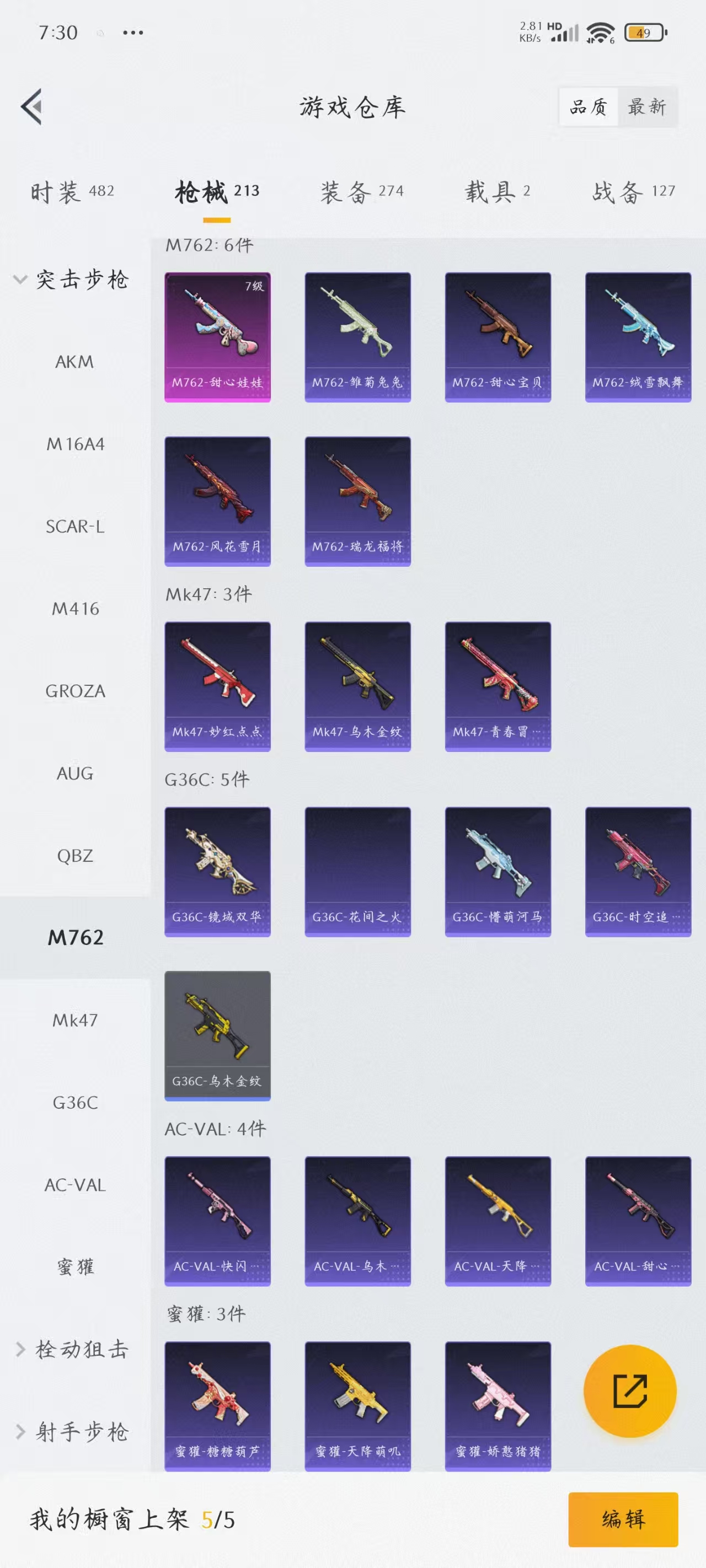The width and height of the screenshot is (706, 1568).
Task: Sort the warehouse by 最新
Action: click(647, 107)
